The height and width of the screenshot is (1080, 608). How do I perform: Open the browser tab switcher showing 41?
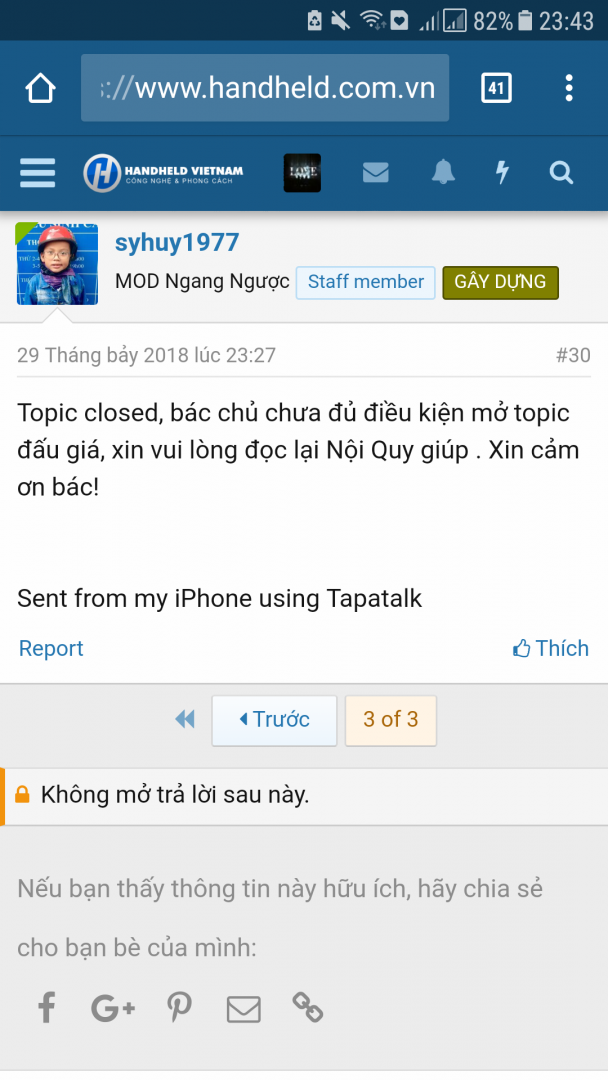click(496, 89)
